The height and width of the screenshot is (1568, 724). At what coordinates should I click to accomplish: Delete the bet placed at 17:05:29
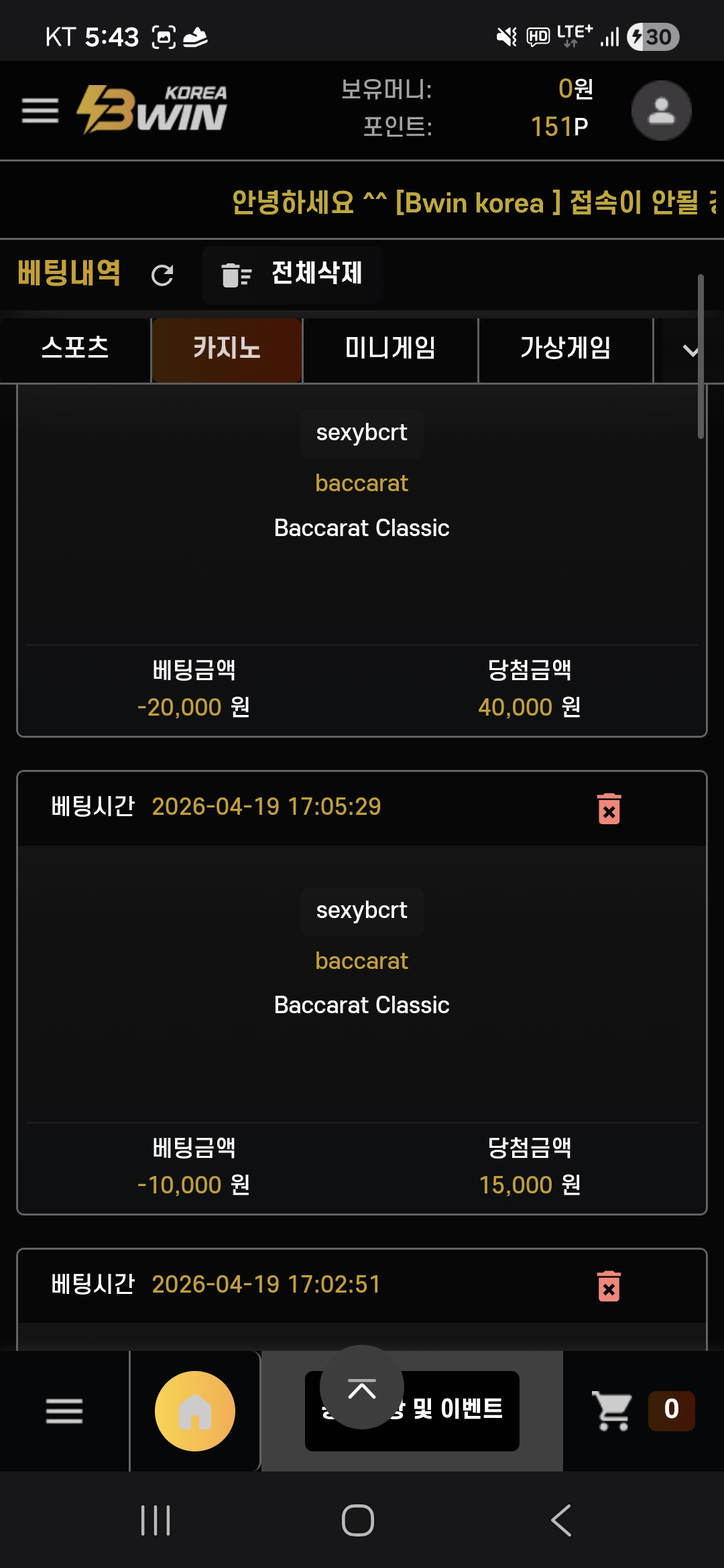(x=609, y=808)
